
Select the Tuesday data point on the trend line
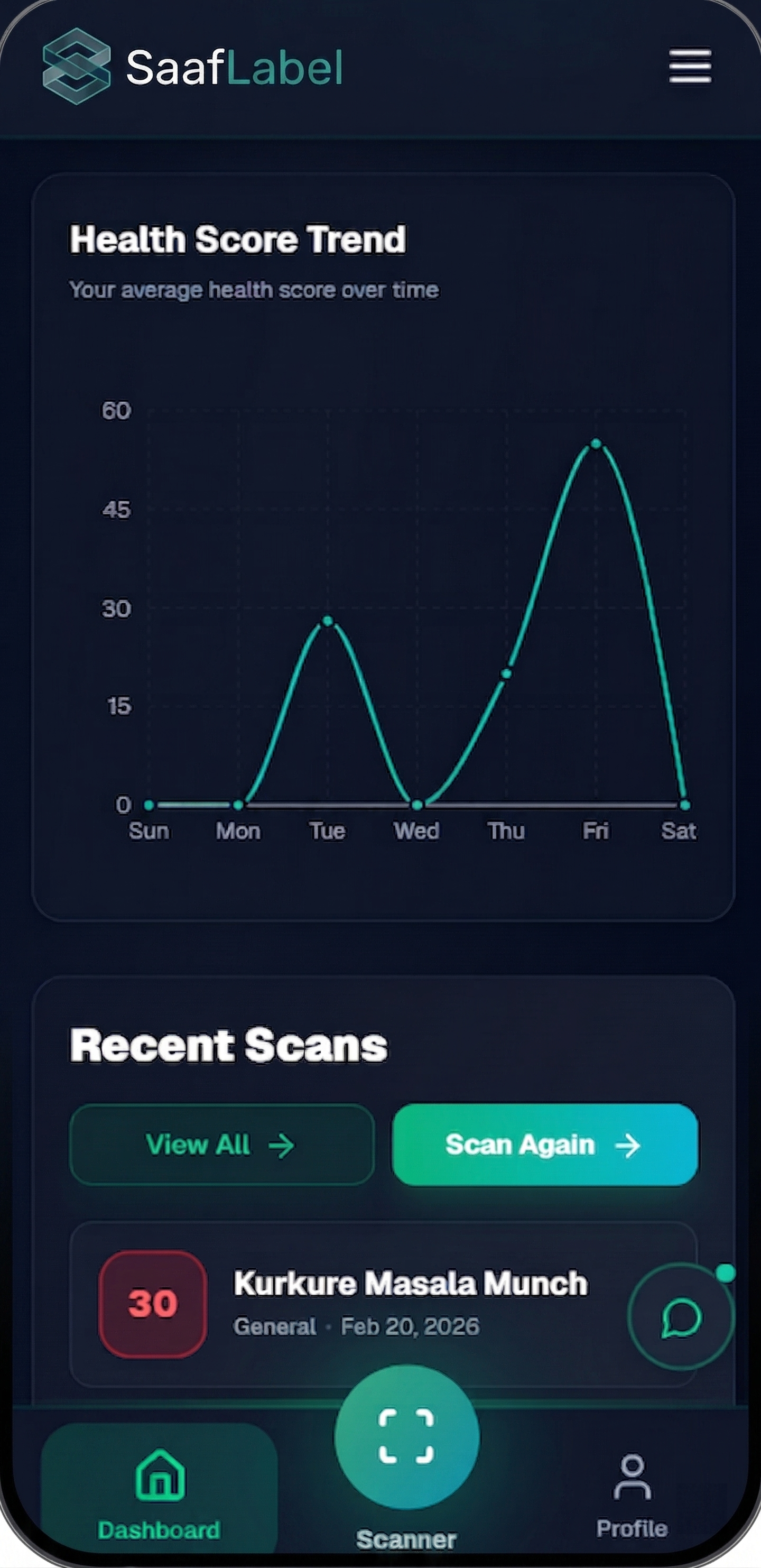click(x=327, y=621)
